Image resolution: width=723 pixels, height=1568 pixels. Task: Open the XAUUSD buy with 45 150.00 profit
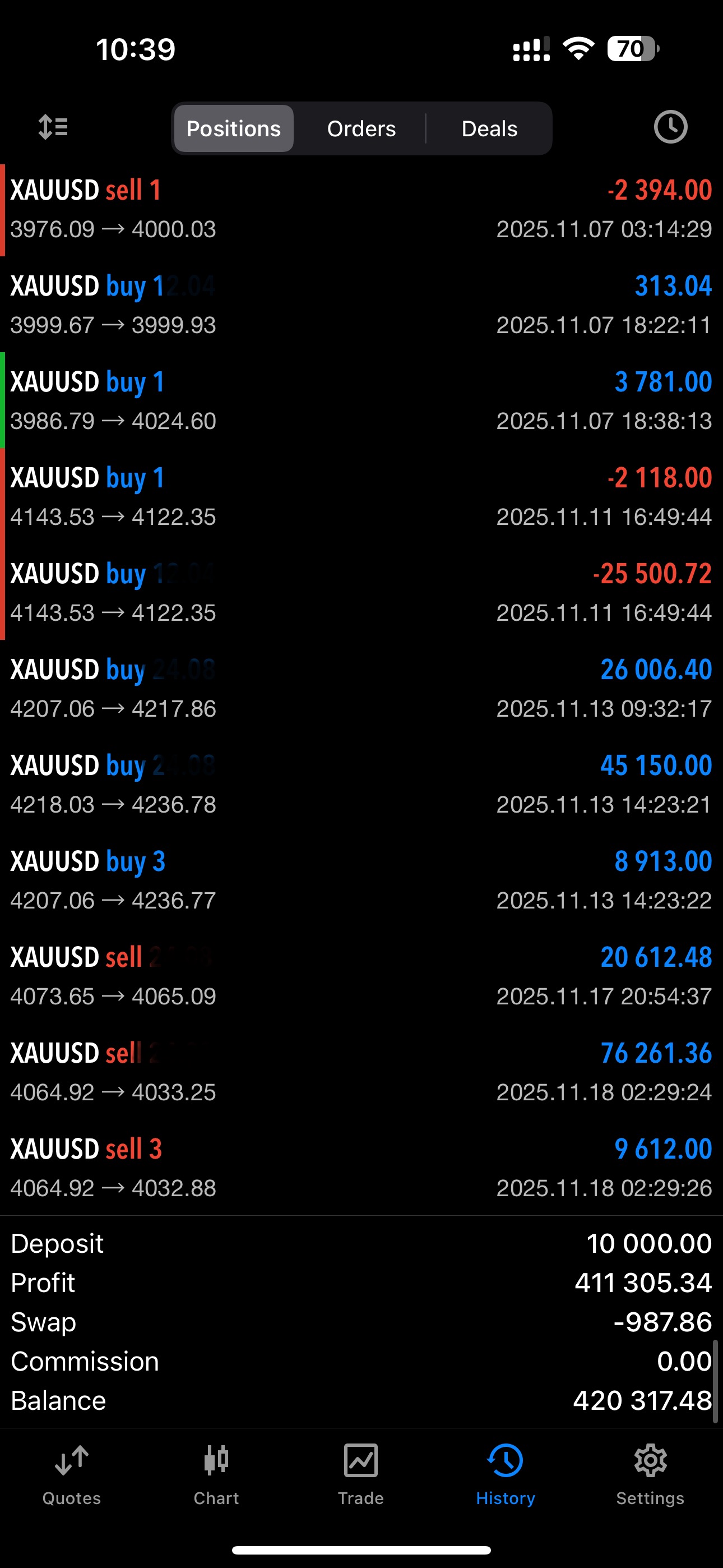coord(361,785)
